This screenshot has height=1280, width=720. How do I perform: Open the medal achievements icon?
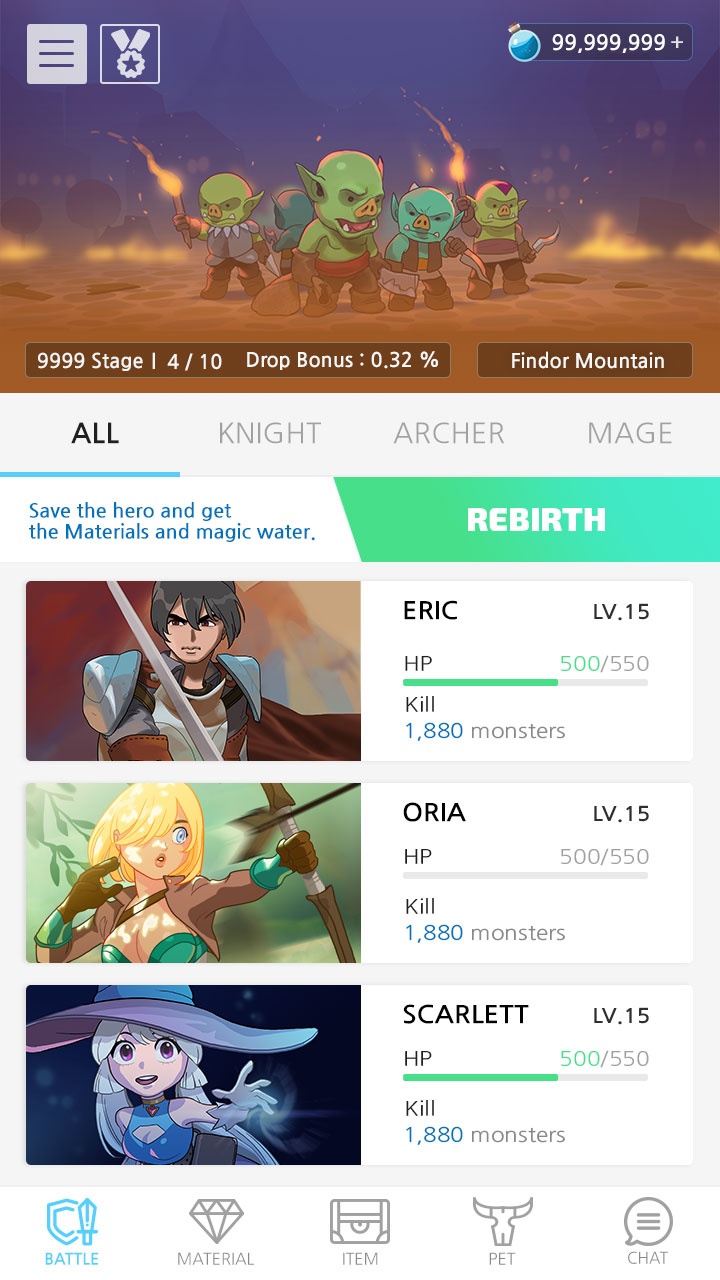(x=130, y=54)
